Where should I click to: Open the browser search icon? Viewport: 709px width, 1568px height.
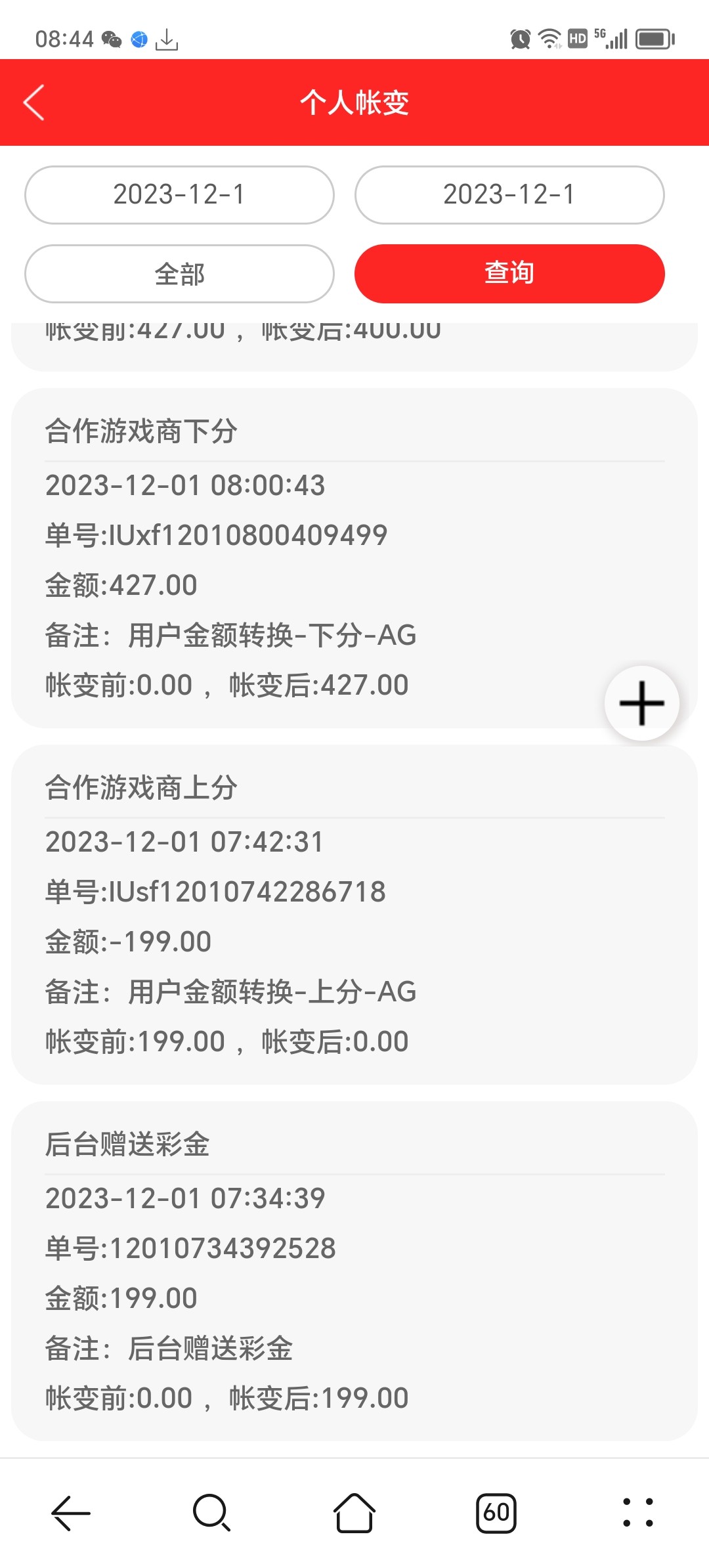tap(211, 1513)
